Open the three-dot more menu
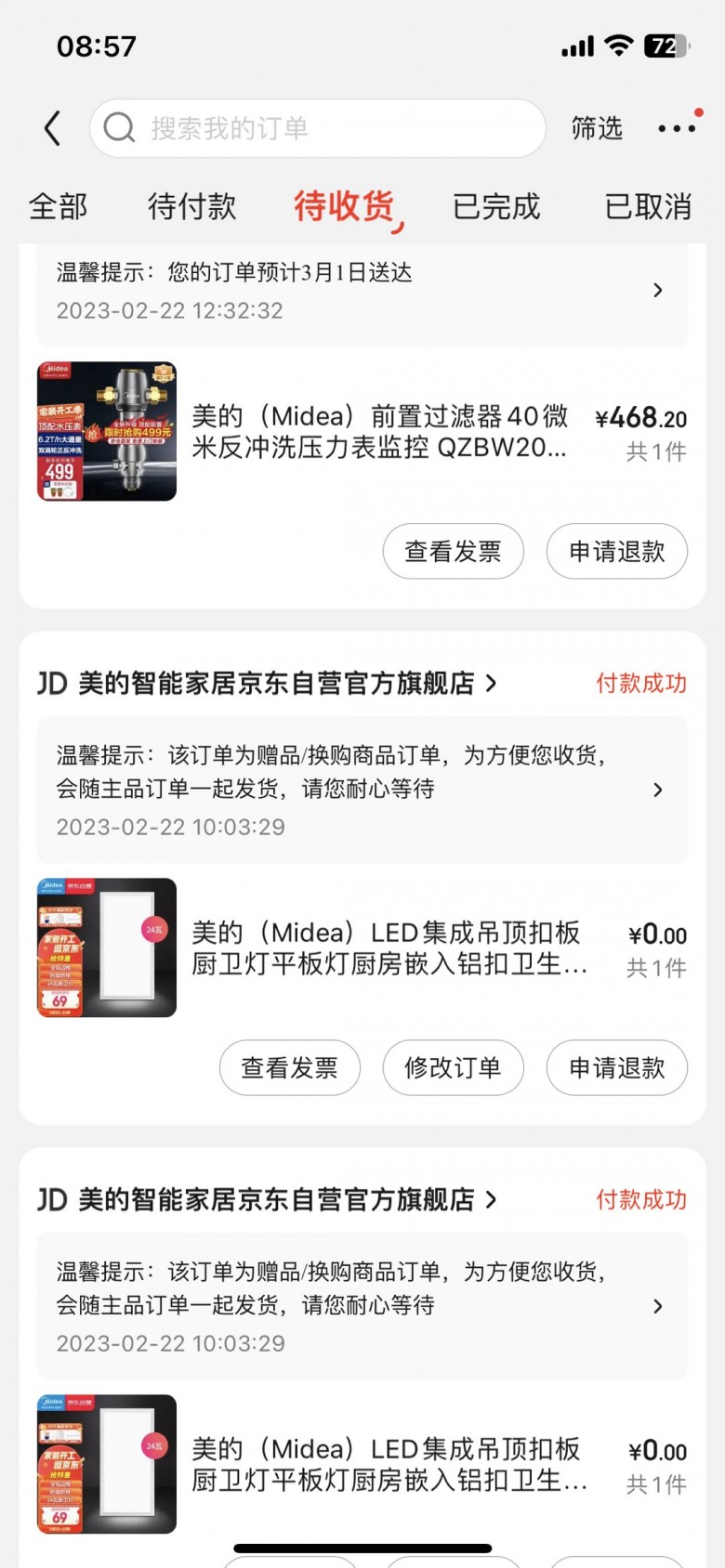Viewport: 725px width, 1568px height. coord(677,128)
